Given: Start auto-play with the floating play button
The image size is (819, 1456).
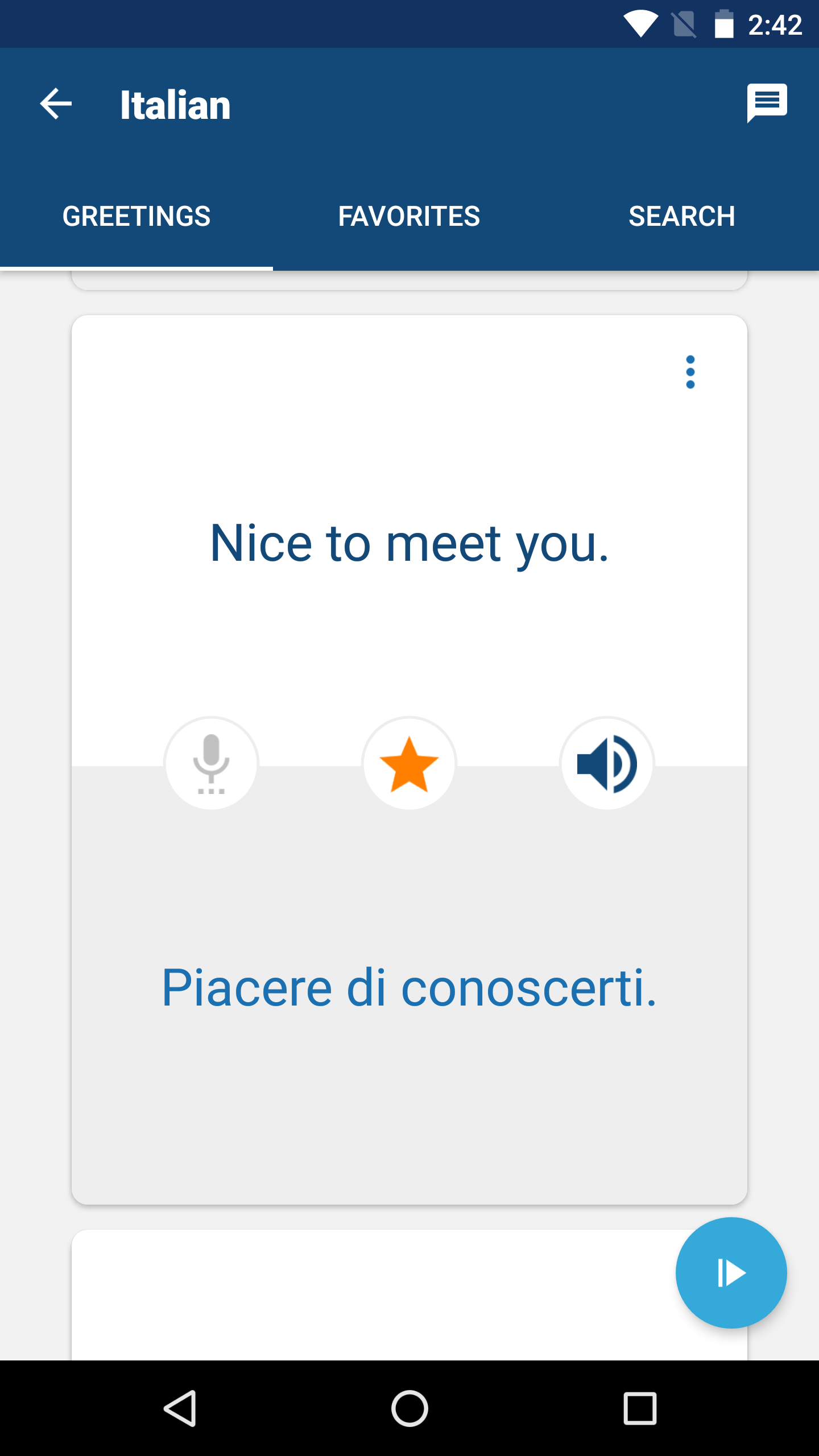Looking at the screenshot, I should (x=731, y=1273).
